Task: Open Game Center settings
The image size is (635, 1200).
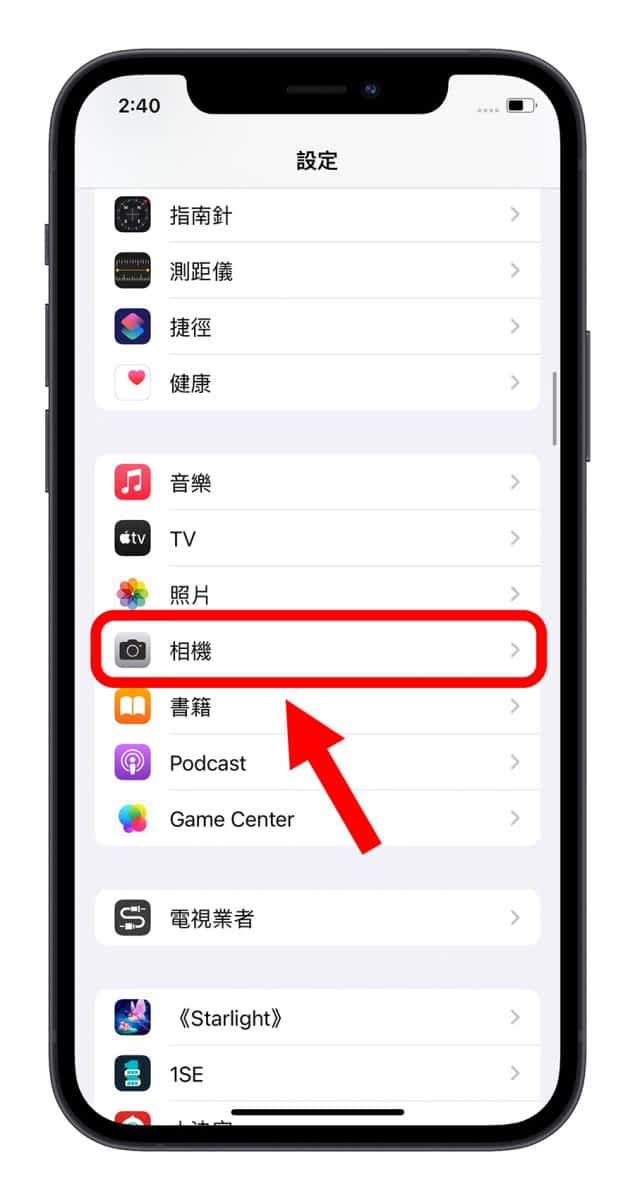Action: coord(316,819)
